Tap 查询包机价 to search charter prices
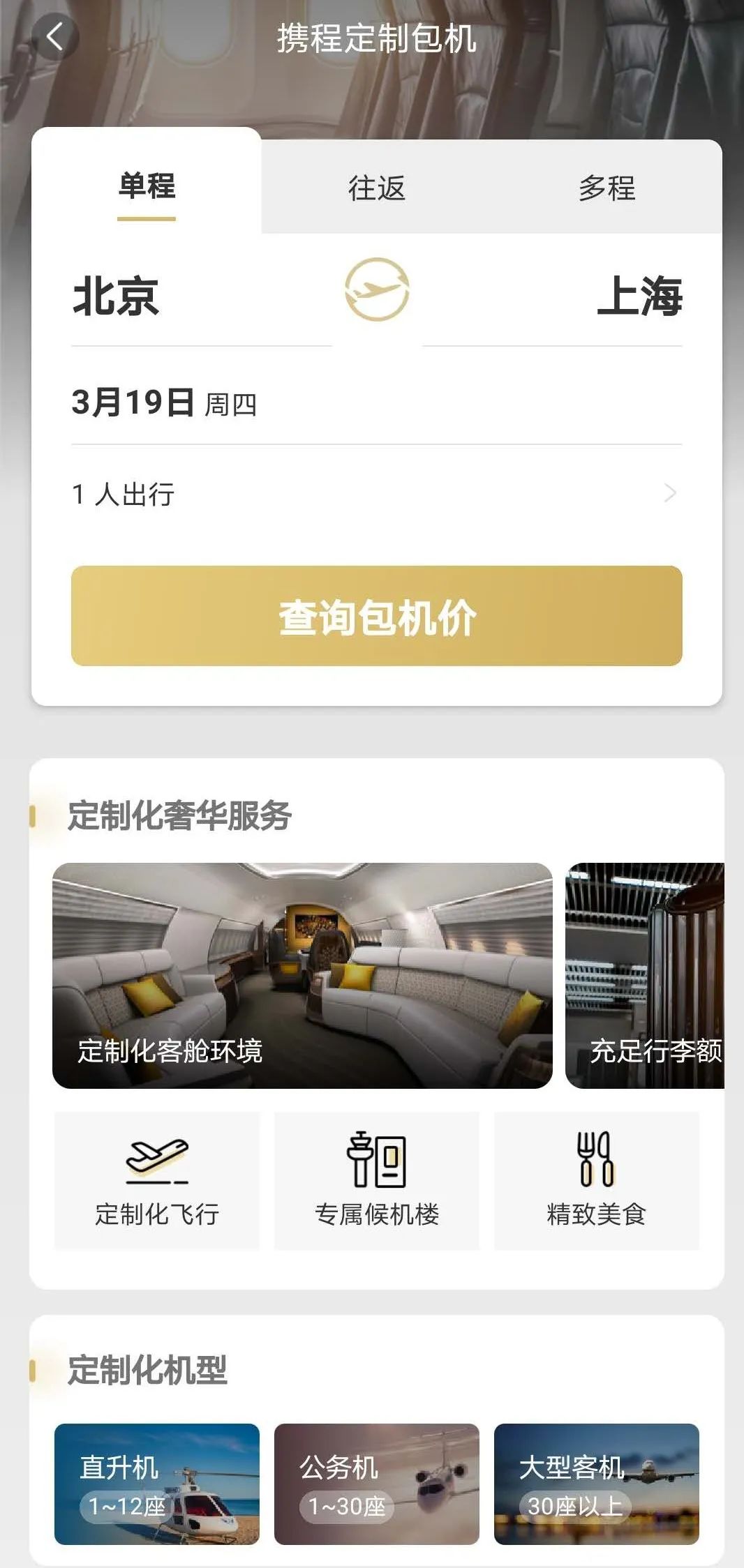 (x=377, y=616)
